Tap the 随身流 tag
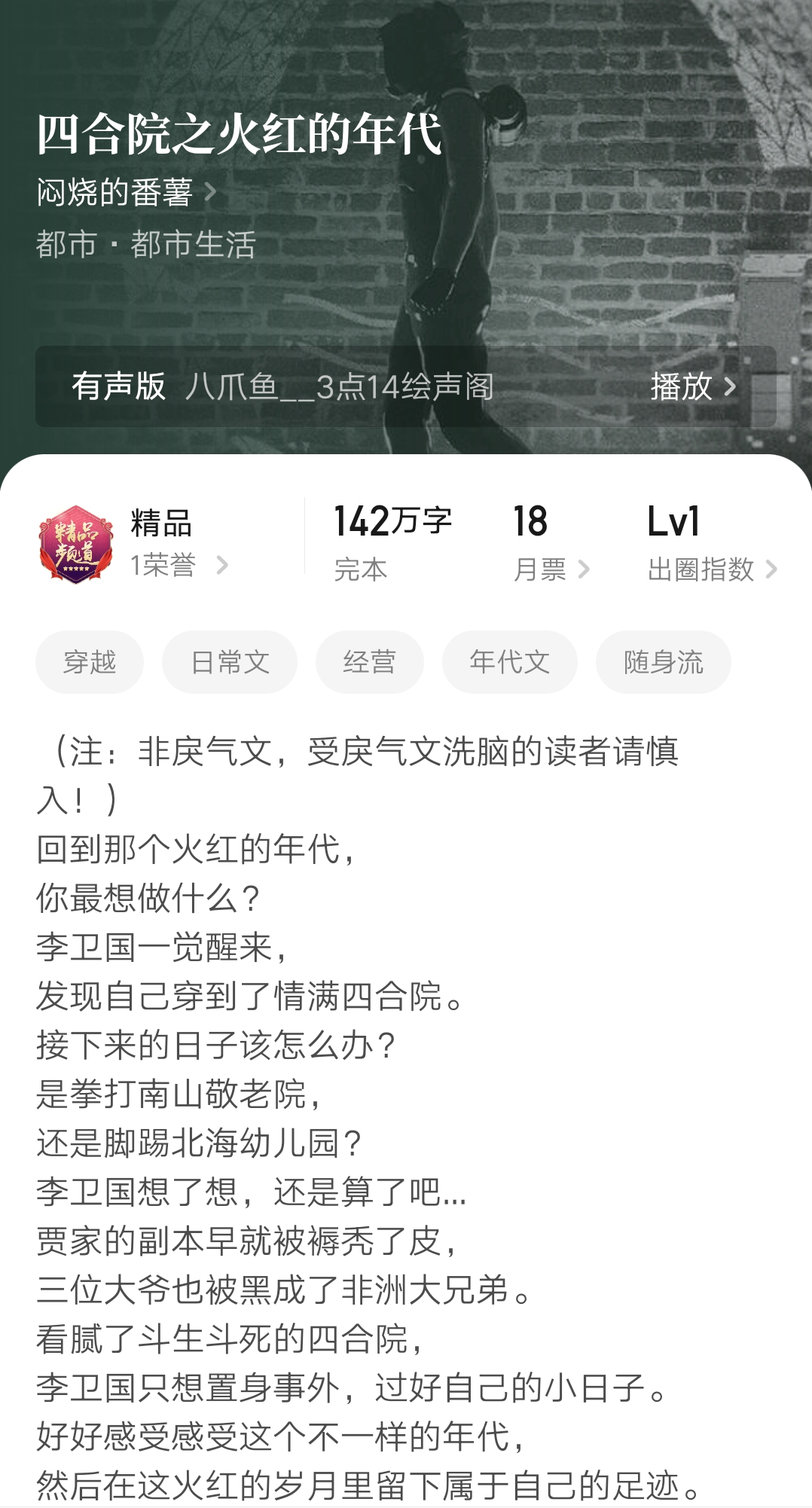 click(x=663, y=661)
